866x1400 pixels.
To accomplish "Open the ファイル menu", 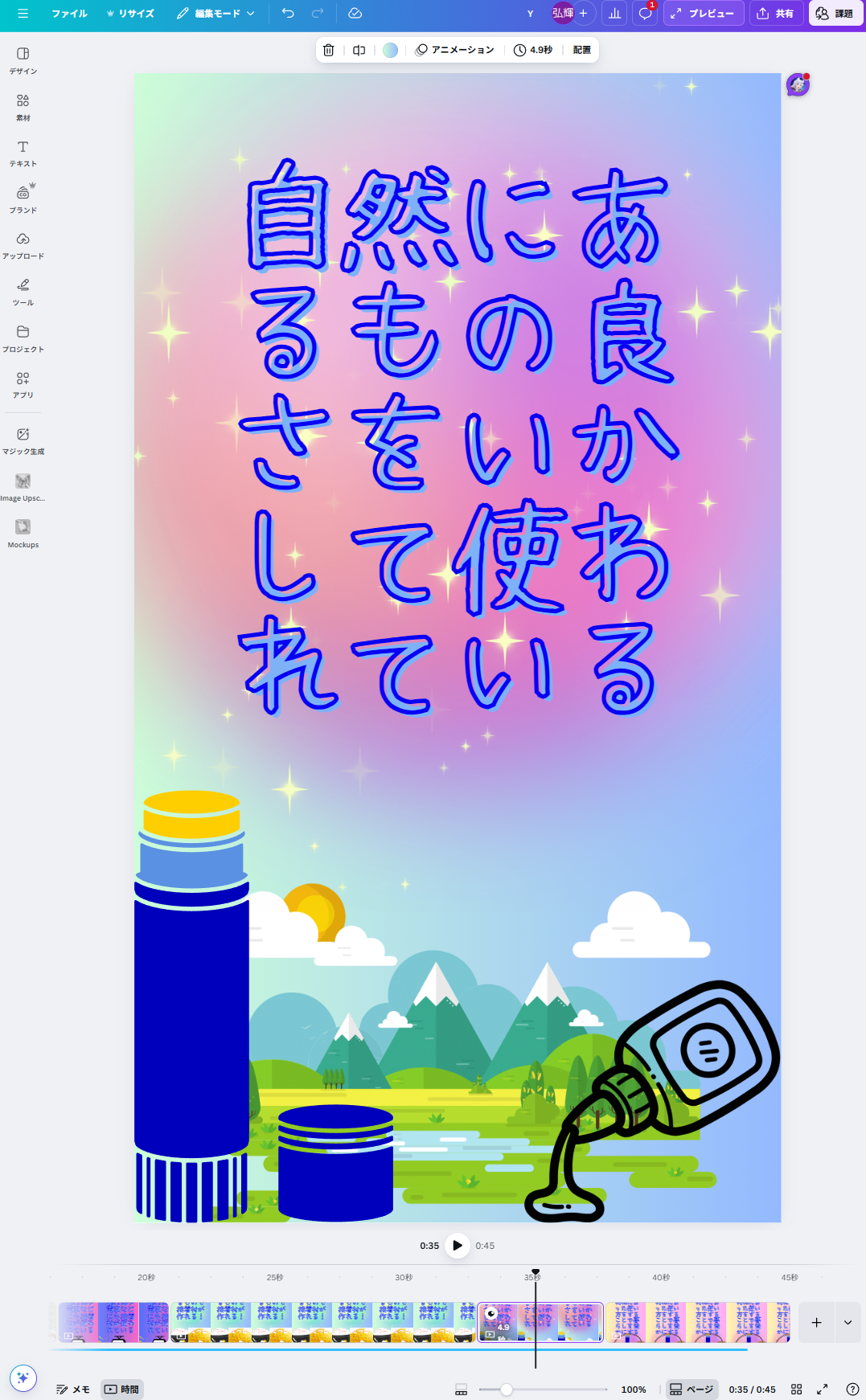I will pos(69,14).
